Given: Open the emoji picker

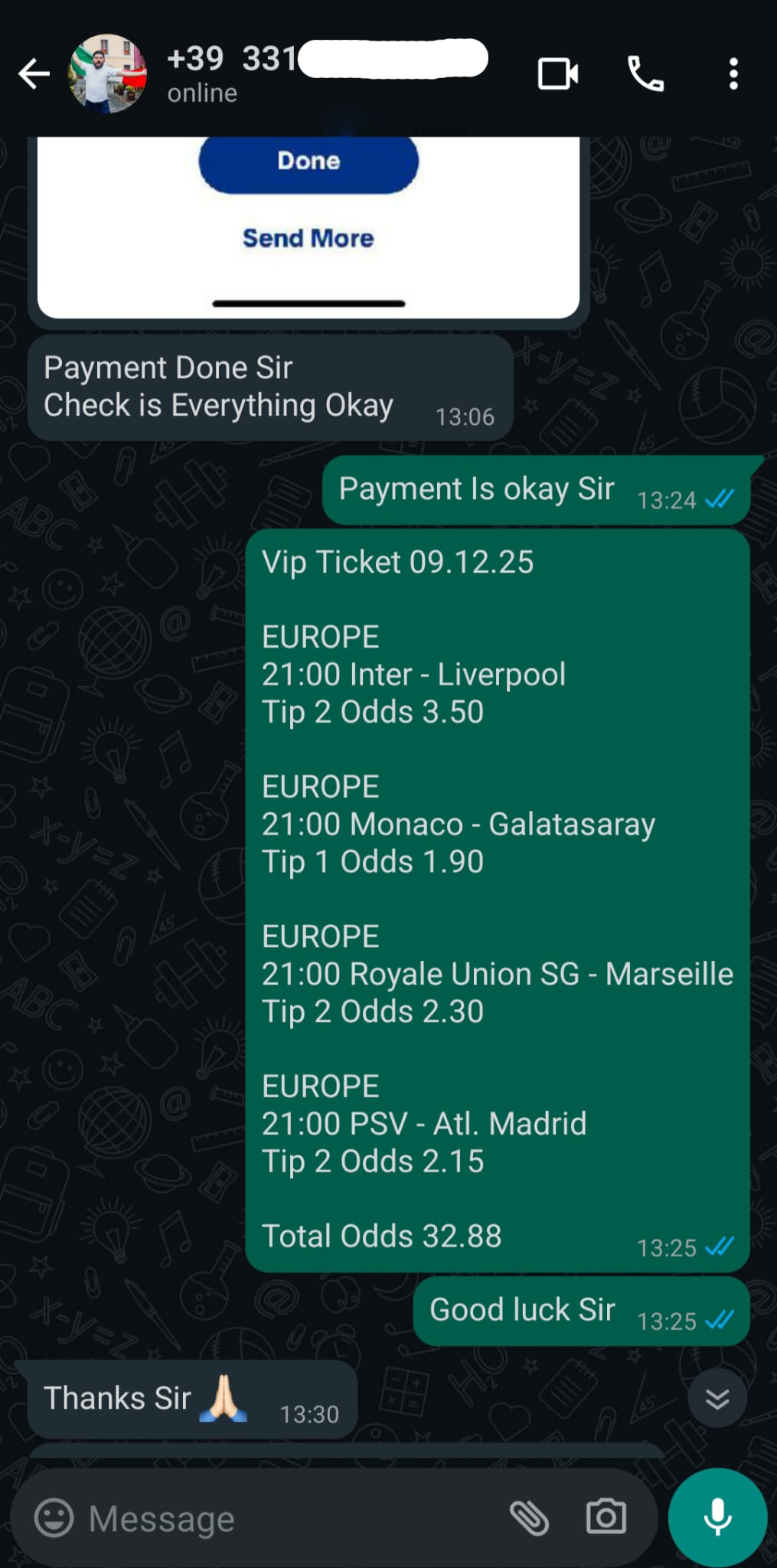Looking at the screenshot, I should click(x=54, y=1517).
